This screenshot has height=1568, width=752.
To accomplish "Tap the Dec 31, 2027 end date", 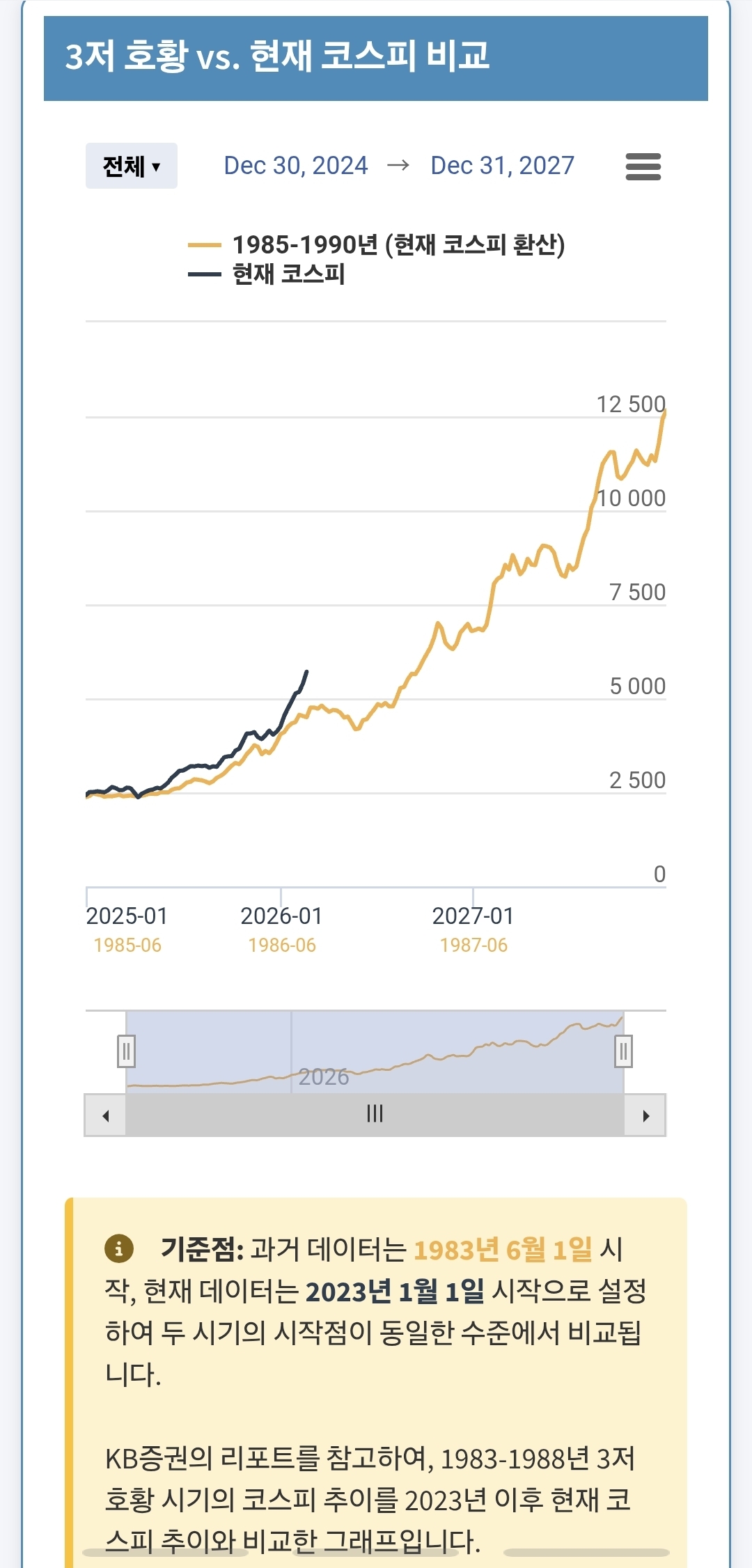I will pyautogui.click(x=502, y=166).
